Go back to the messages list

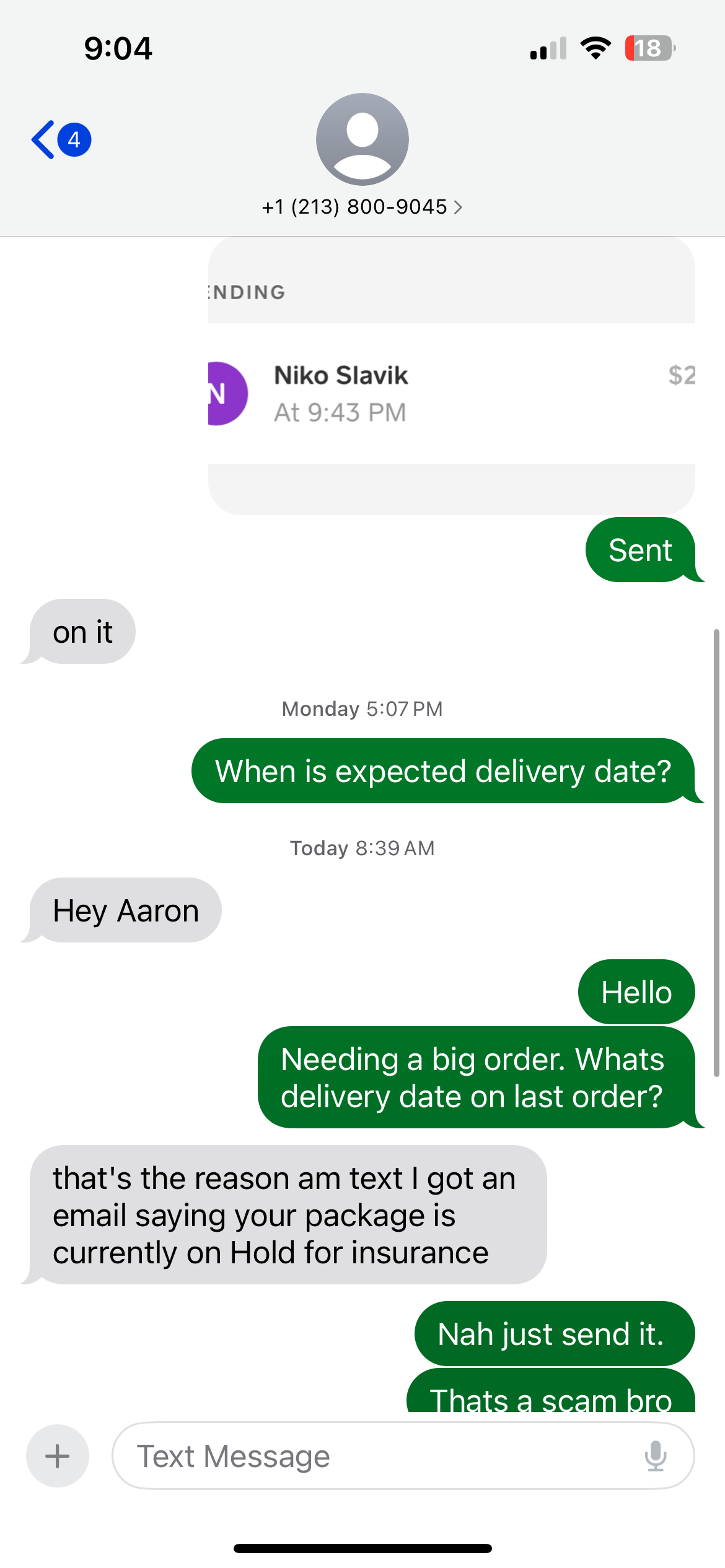(x=61, y=140)
